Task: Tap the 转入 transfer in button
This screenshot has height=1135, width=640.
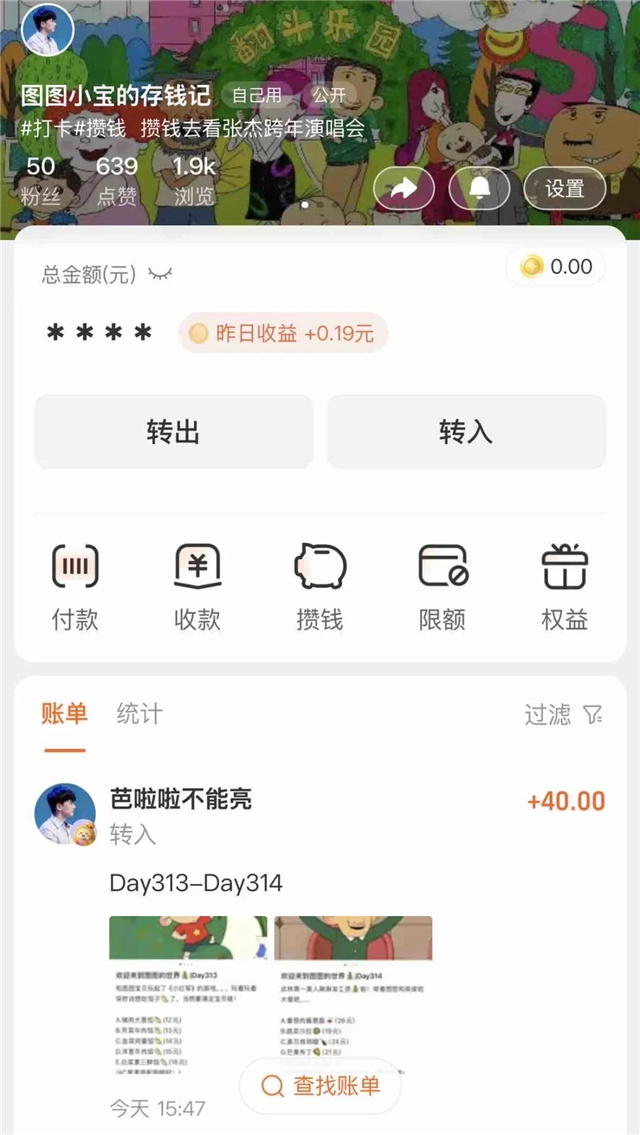Action: click(466, 432)
